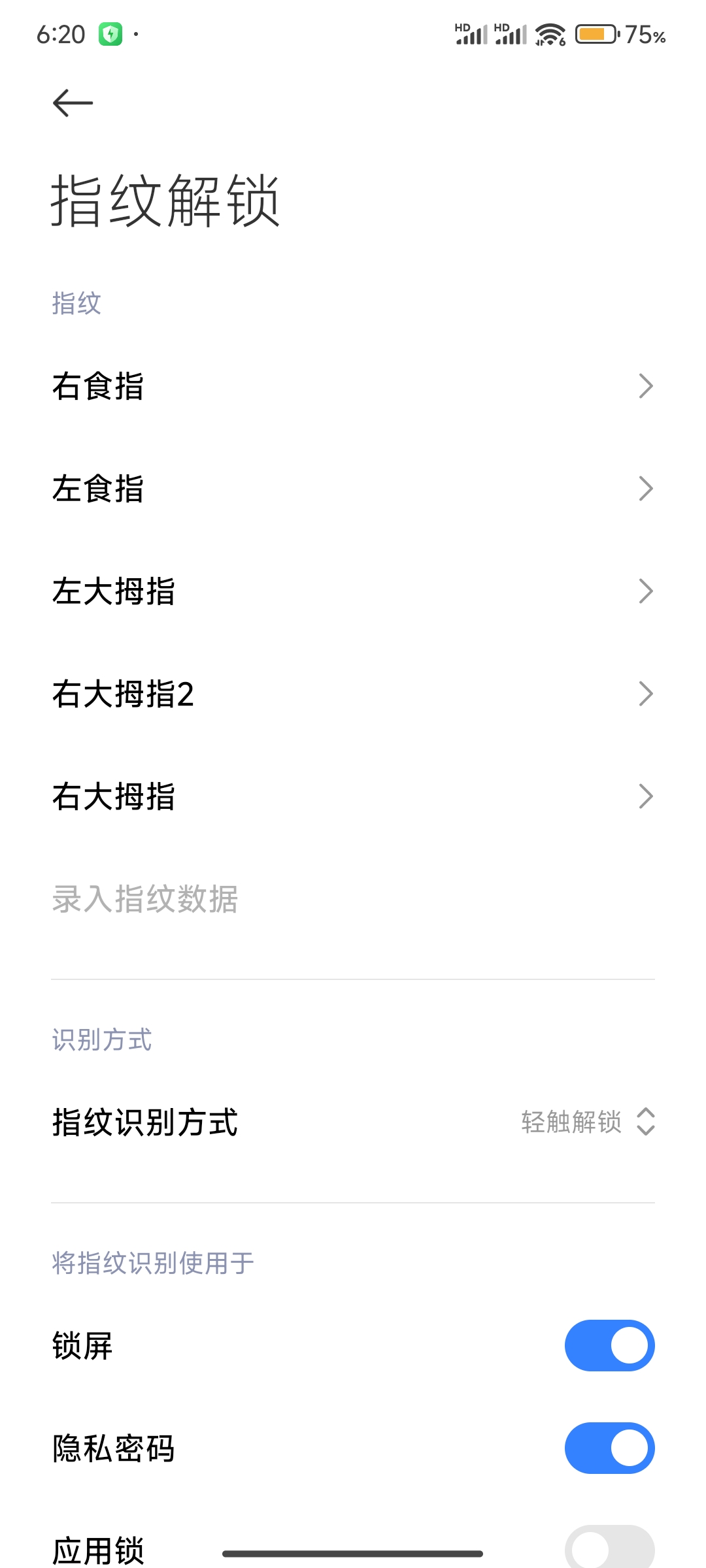Open the 左食指 fingerprint entry
Image resolution: width=706 pixels, height=1568 pixels.
(353, 489)
